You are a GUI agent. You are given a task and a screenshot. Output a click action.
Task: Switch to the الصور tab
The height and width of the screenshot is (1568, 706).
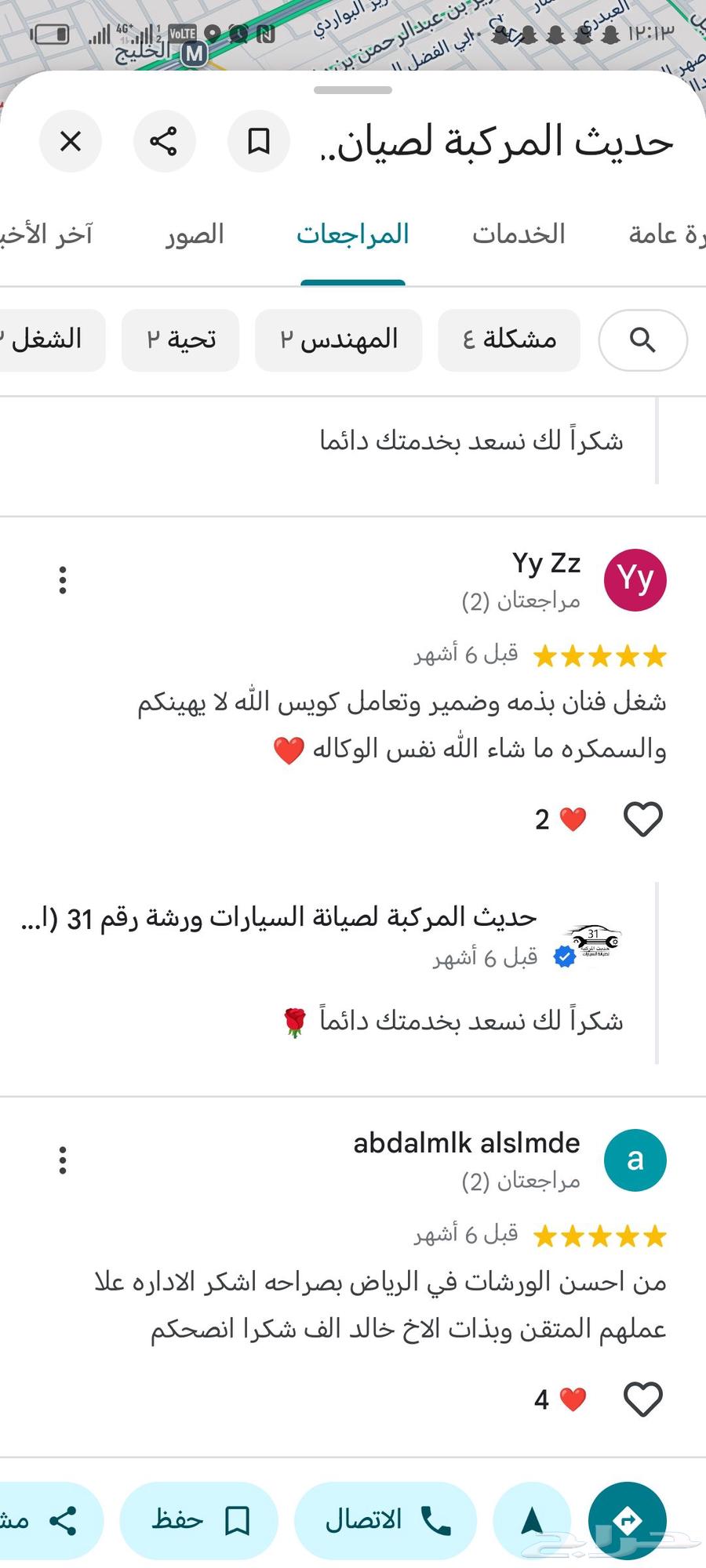194,234
